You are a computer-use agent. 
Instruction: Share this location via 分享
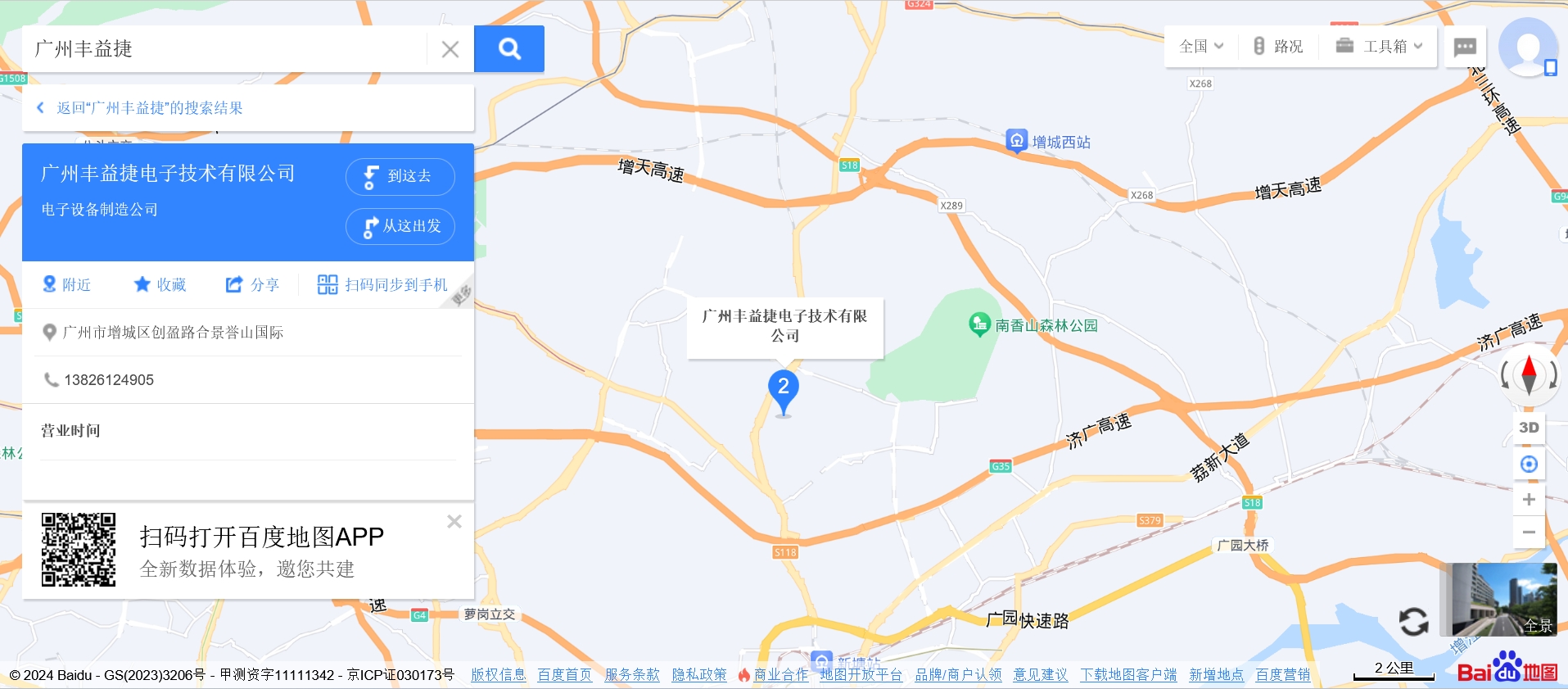tap(253, 284)
